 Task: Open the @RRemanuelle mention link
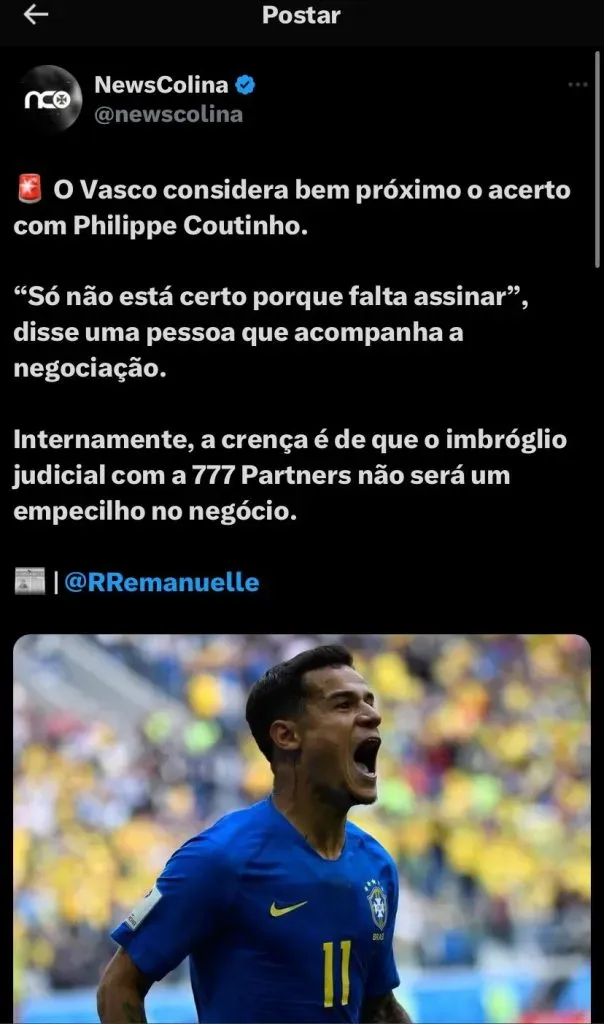[161, 582]
